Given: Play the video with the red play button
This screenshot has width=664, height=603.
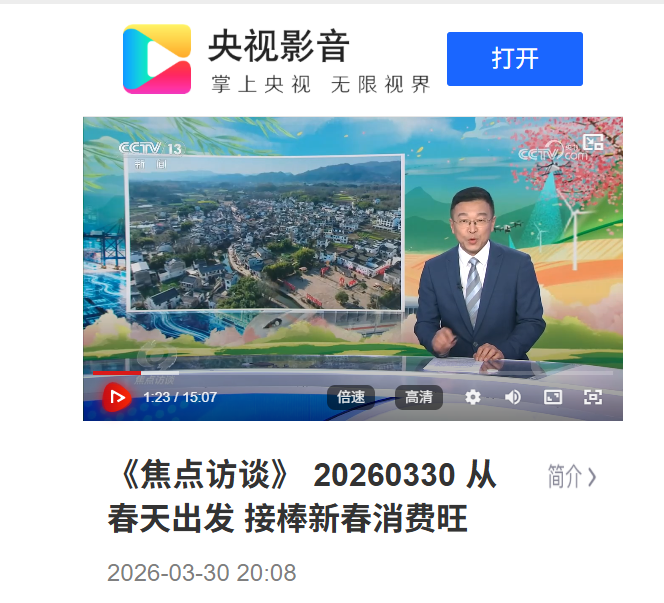Looking at the screenshot, I should pos(117,397).
